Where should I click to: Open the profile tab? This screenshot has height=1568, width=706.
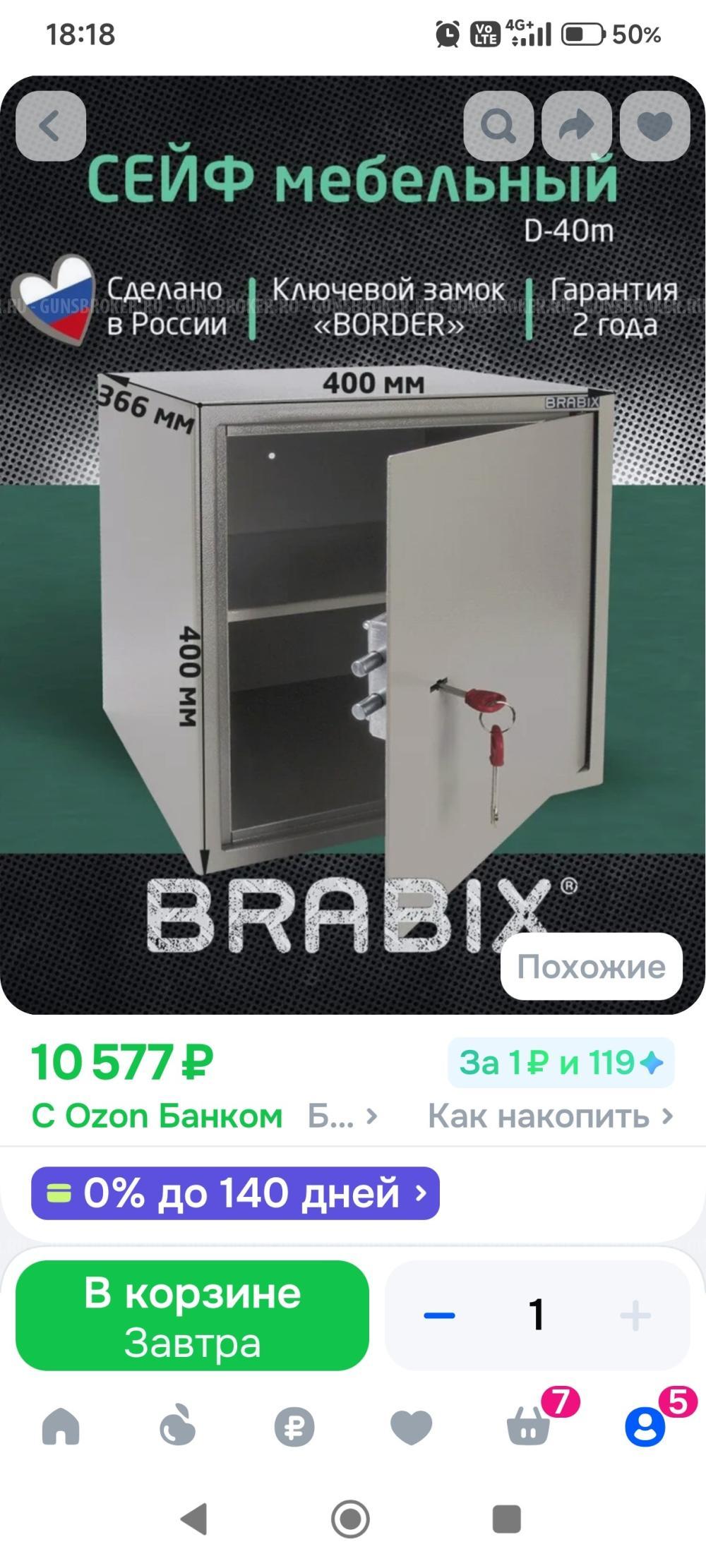tap(645, 1426)
